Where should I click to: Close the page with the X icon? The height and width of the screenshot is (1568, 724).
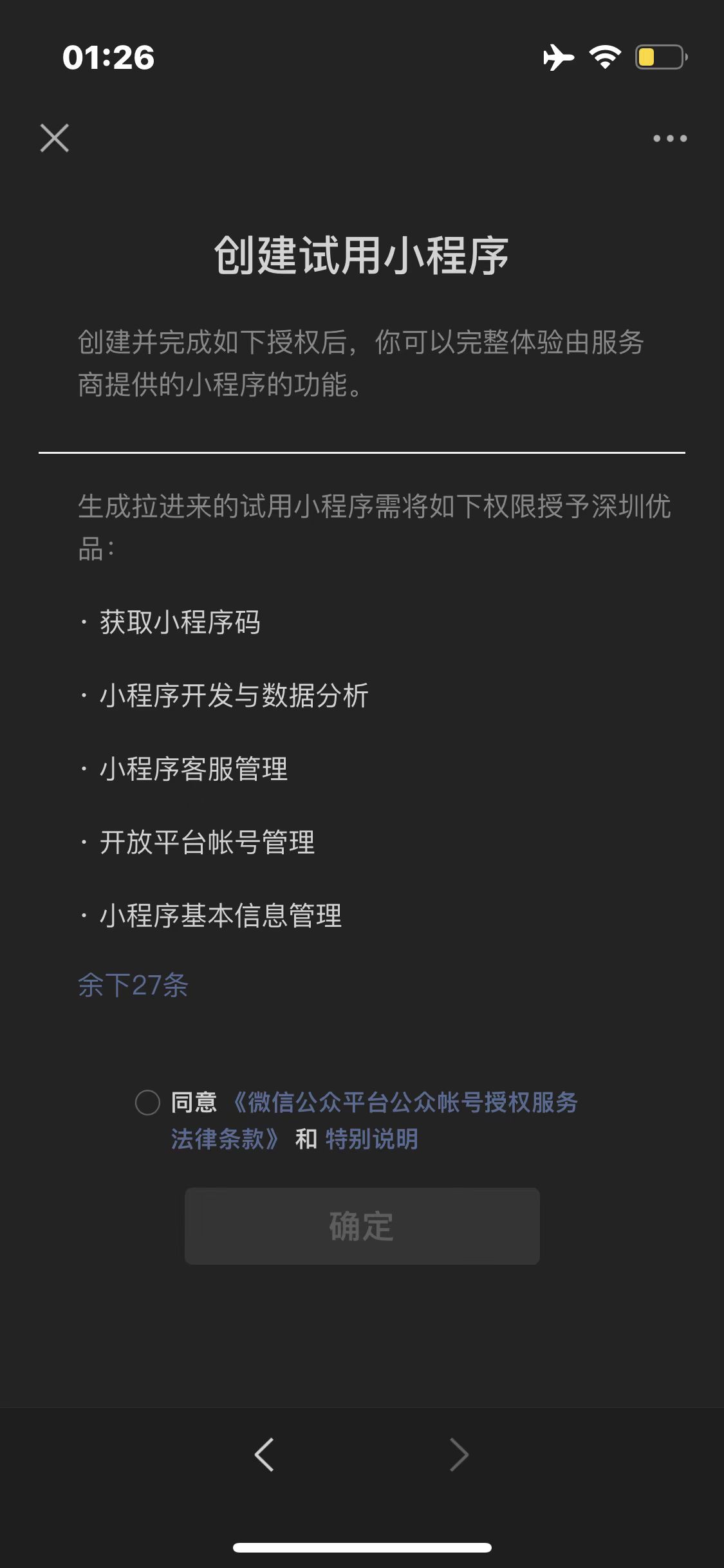click(x=55, y=138)
